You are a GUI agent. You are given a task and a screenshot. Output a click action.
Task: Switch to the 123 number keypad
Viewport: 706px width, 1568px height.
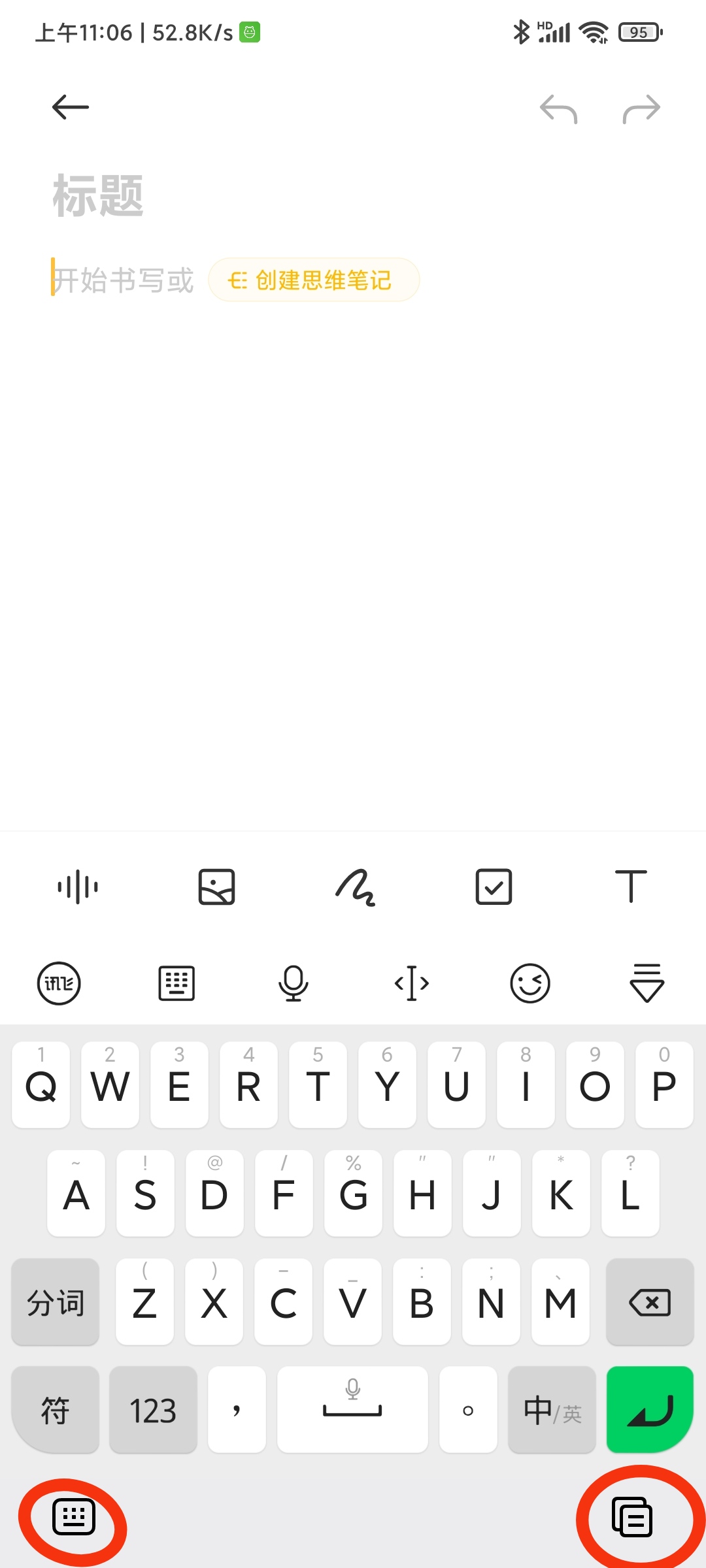pos(153,1410)
